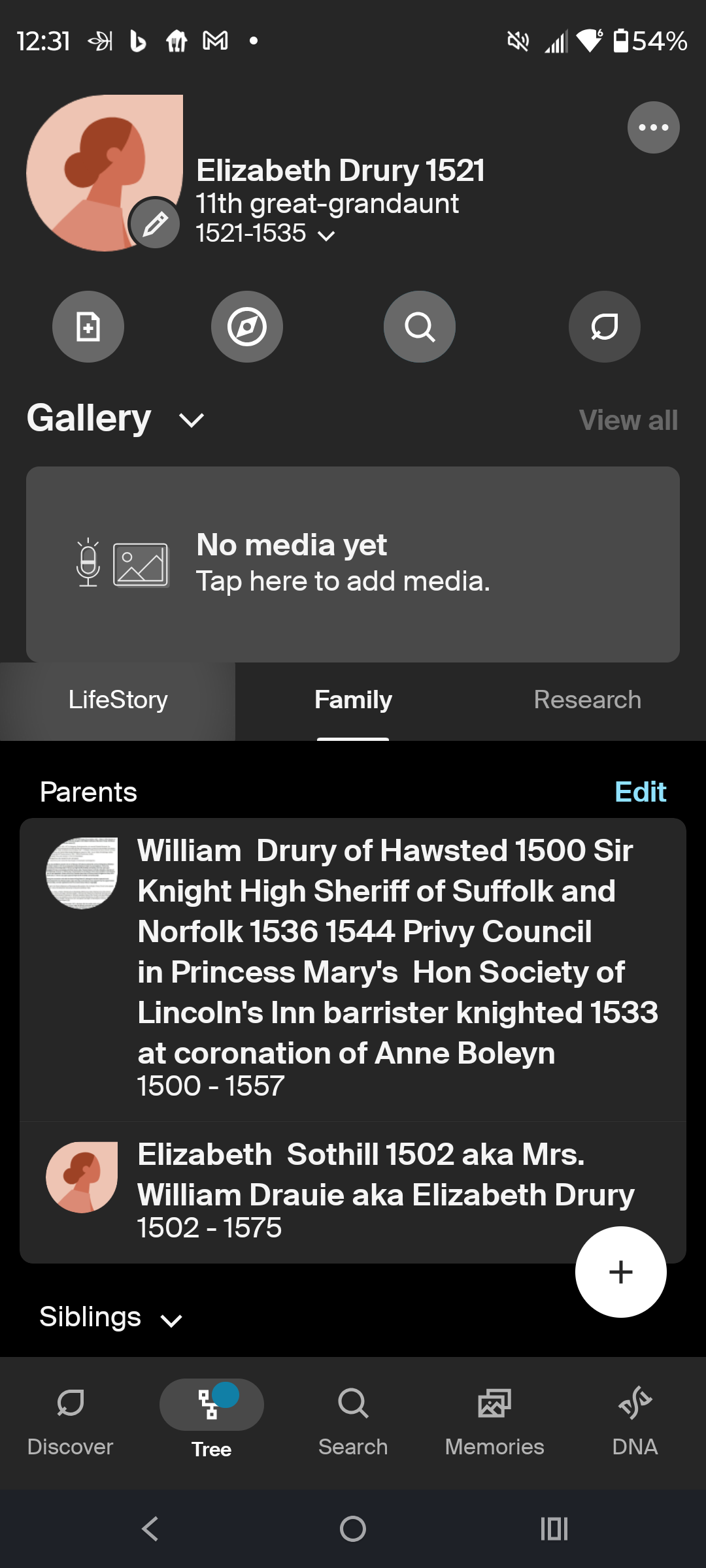The width and height of the screenshot is (706, 1568).
Task: Expand the 1521-1535 lifespan details
Action: pyautogui.click(x=326, y=235)
